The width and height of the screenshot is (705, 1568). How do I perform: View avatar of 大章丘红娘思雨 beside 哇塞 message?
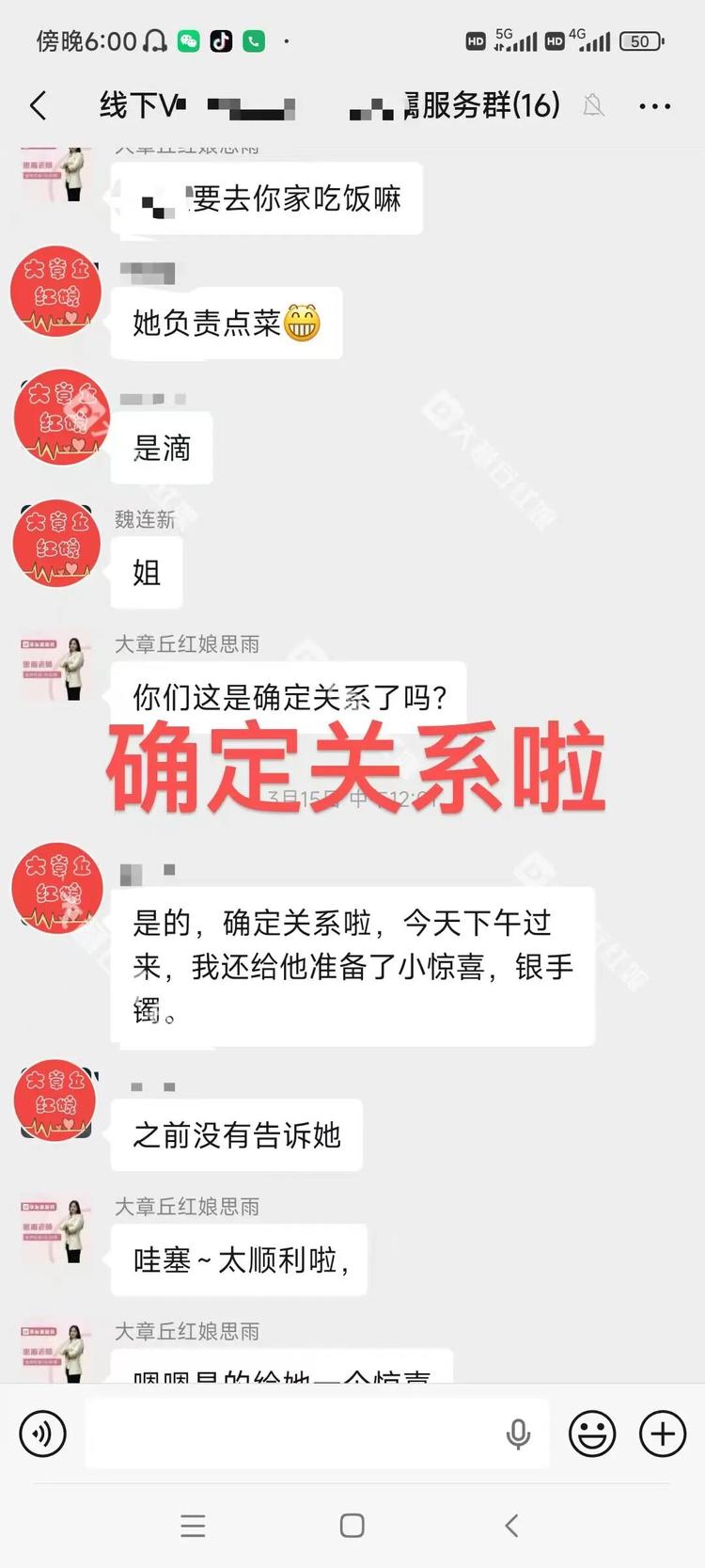tap(56, 1231)
